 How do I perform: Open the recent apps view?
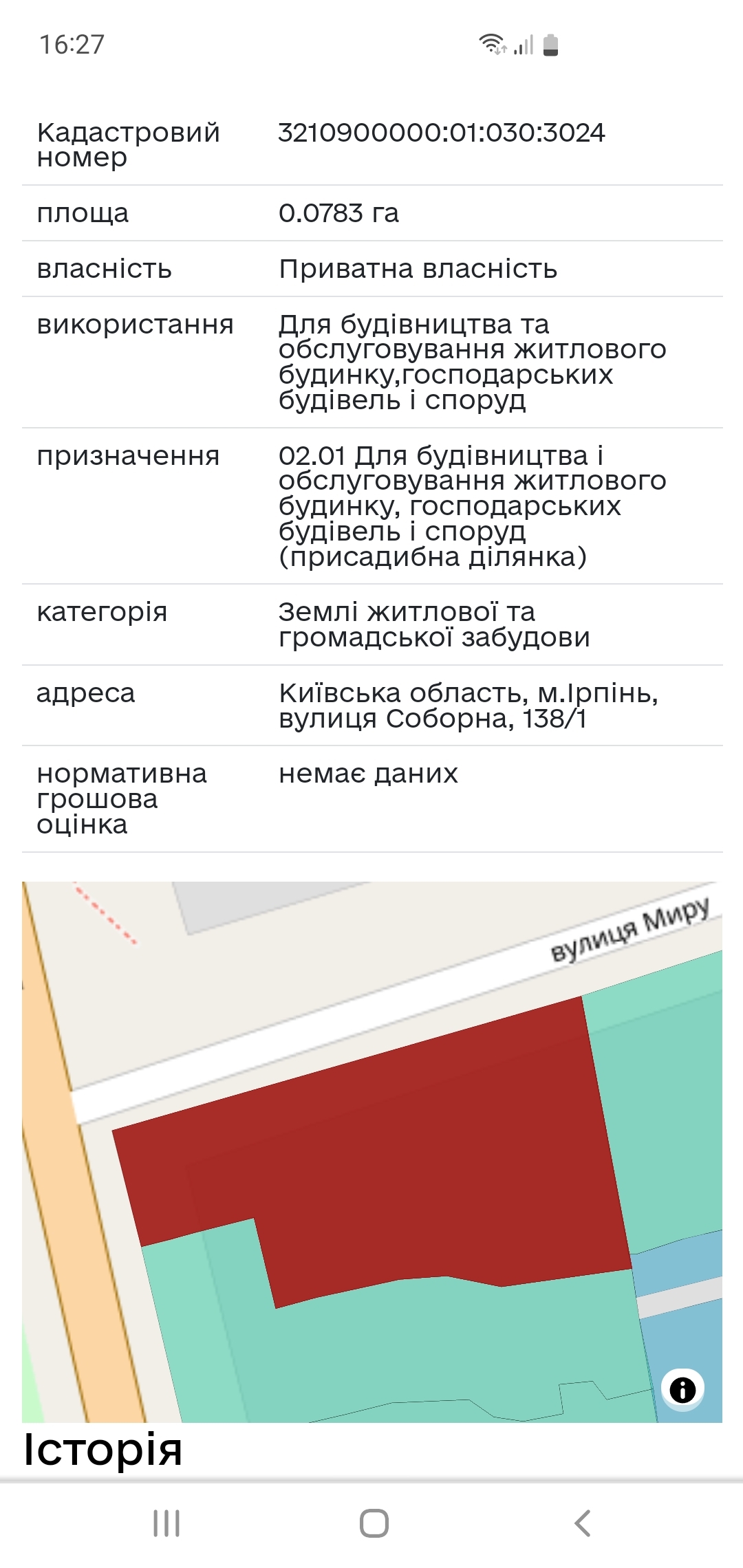pos(166,1523)
